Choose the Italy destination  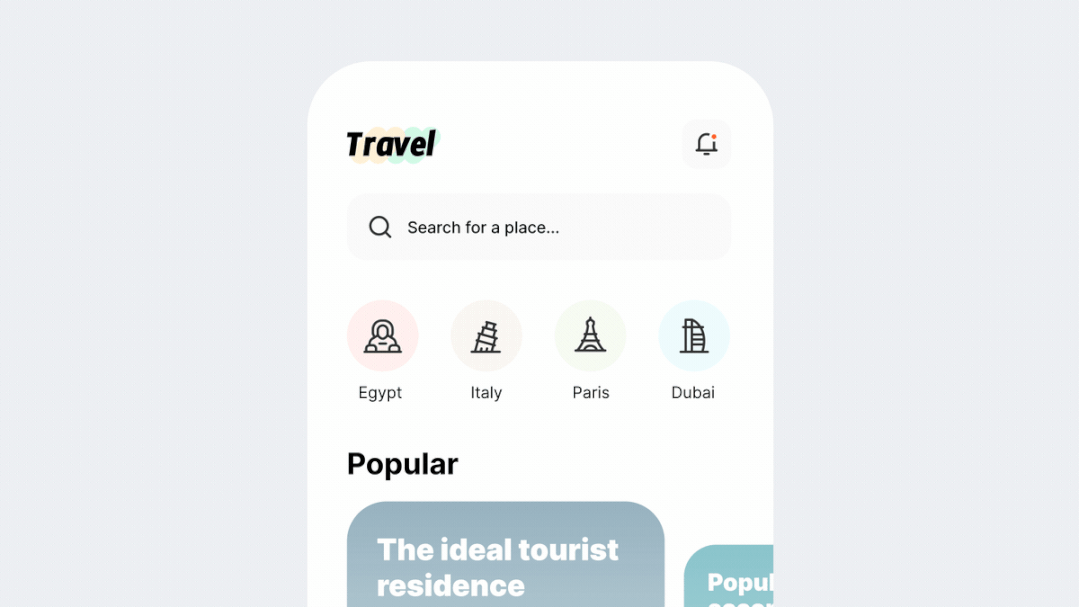pyautogui.click(x=486, y=337)
